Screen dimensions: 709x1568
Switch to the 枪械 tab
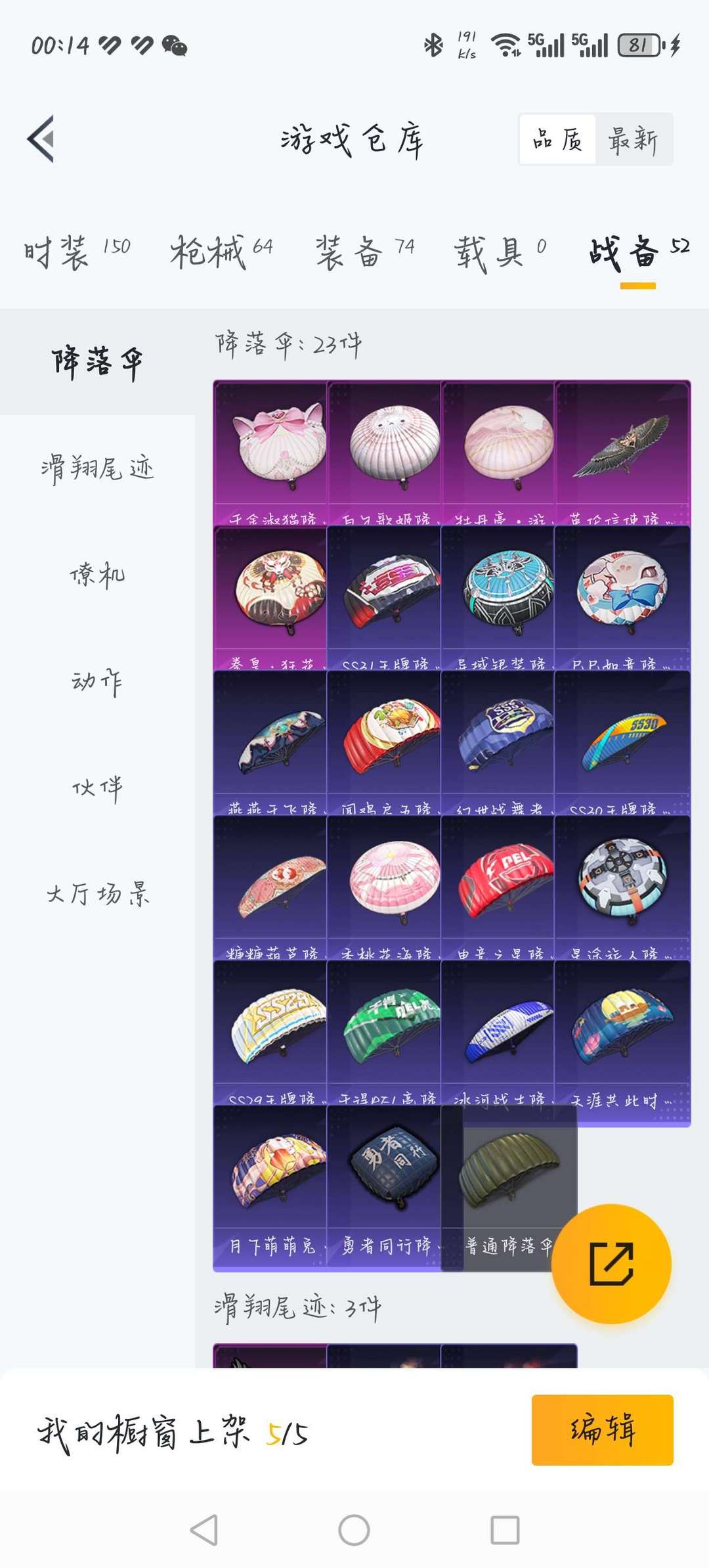(x=221, y=252)
